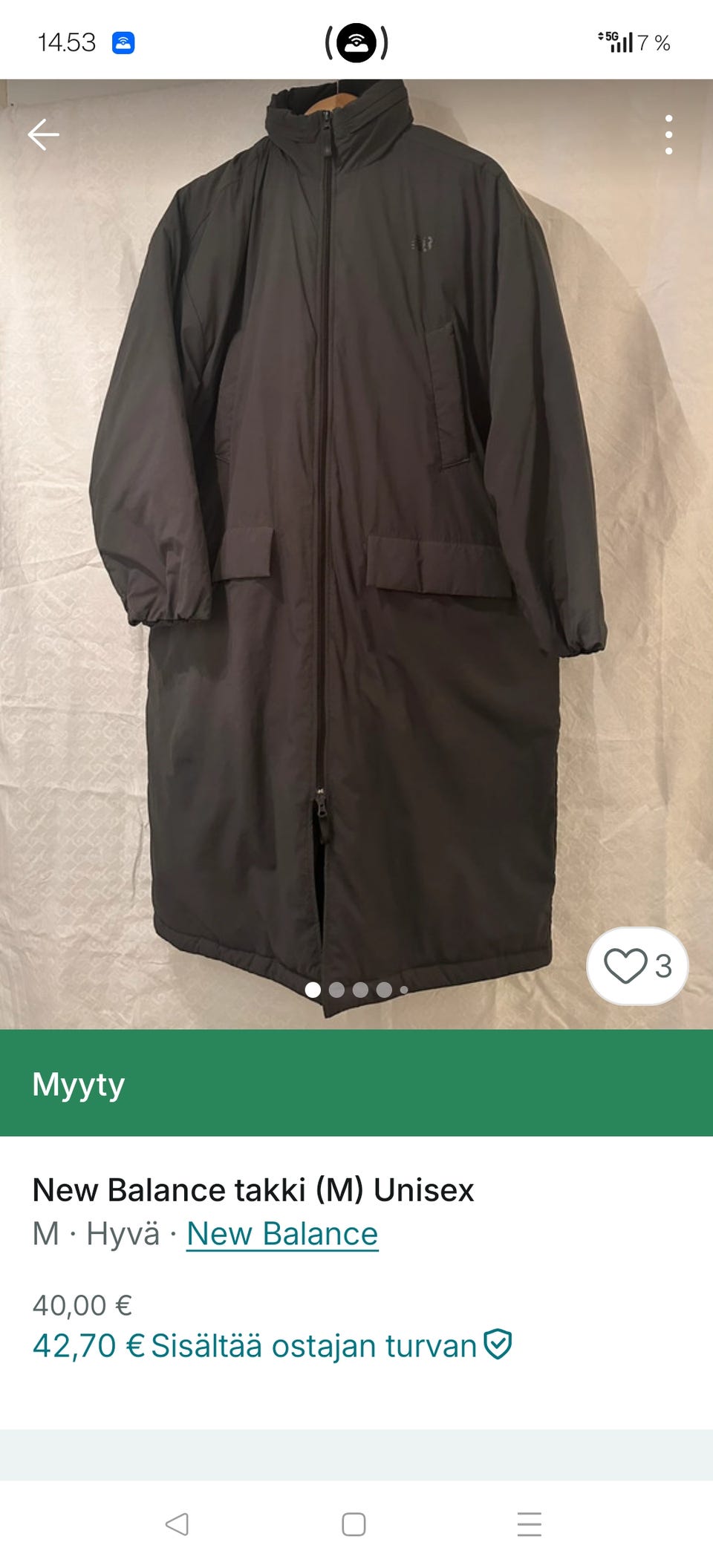The height and width of the screenshot is (1568, 713).
Task: Open the system recent apps button
Action: [530, 1524]
